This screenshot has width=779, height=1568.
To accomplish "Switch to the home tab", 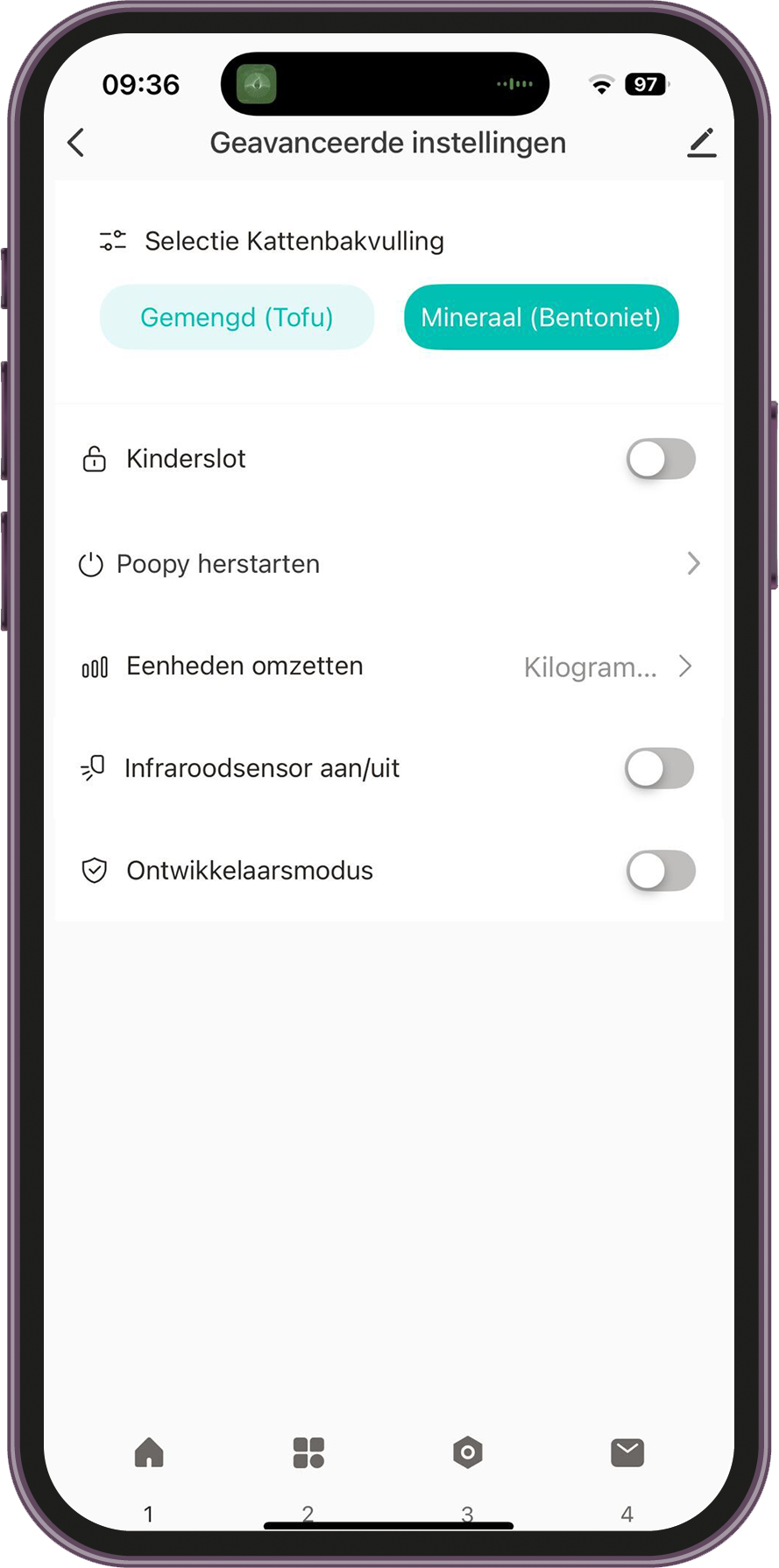I will click(x=149, y=1452).
